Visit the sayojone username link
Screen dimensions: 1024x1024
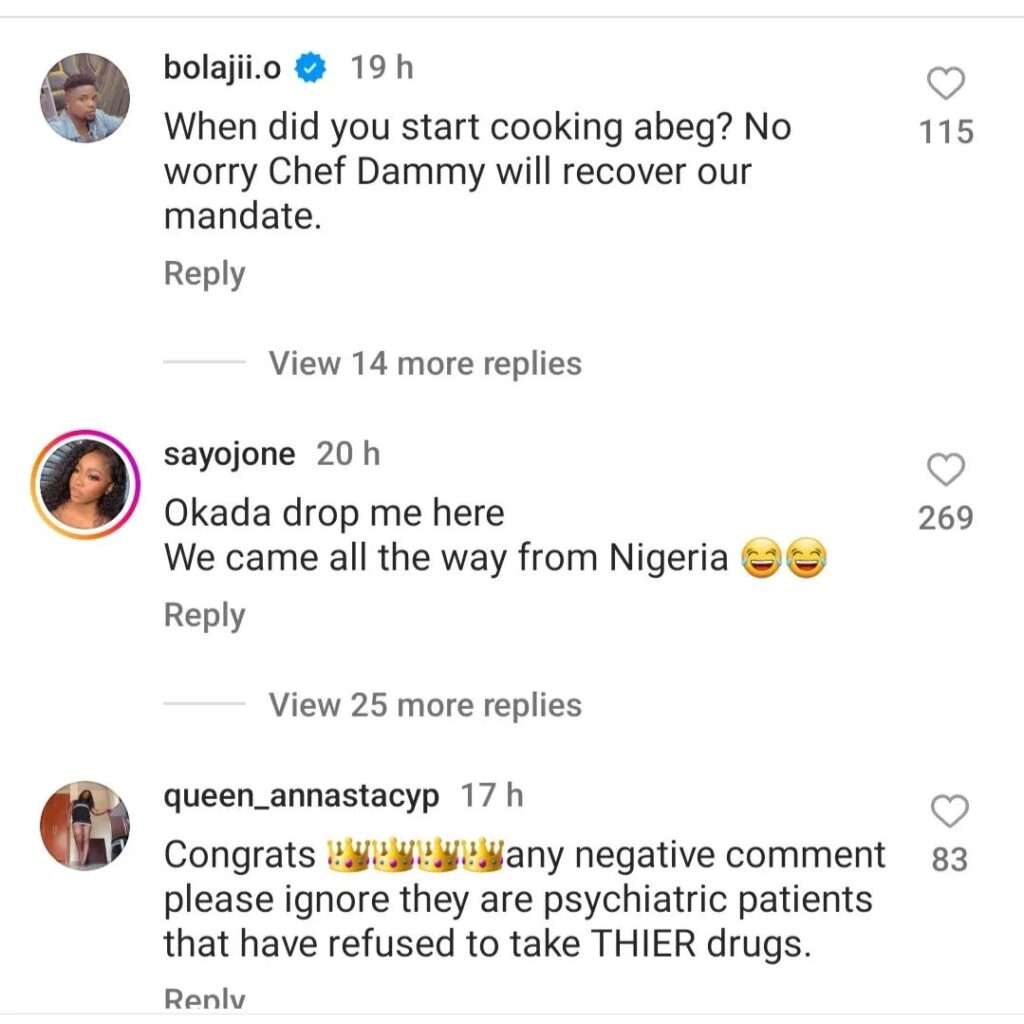[x=229, y=454]
